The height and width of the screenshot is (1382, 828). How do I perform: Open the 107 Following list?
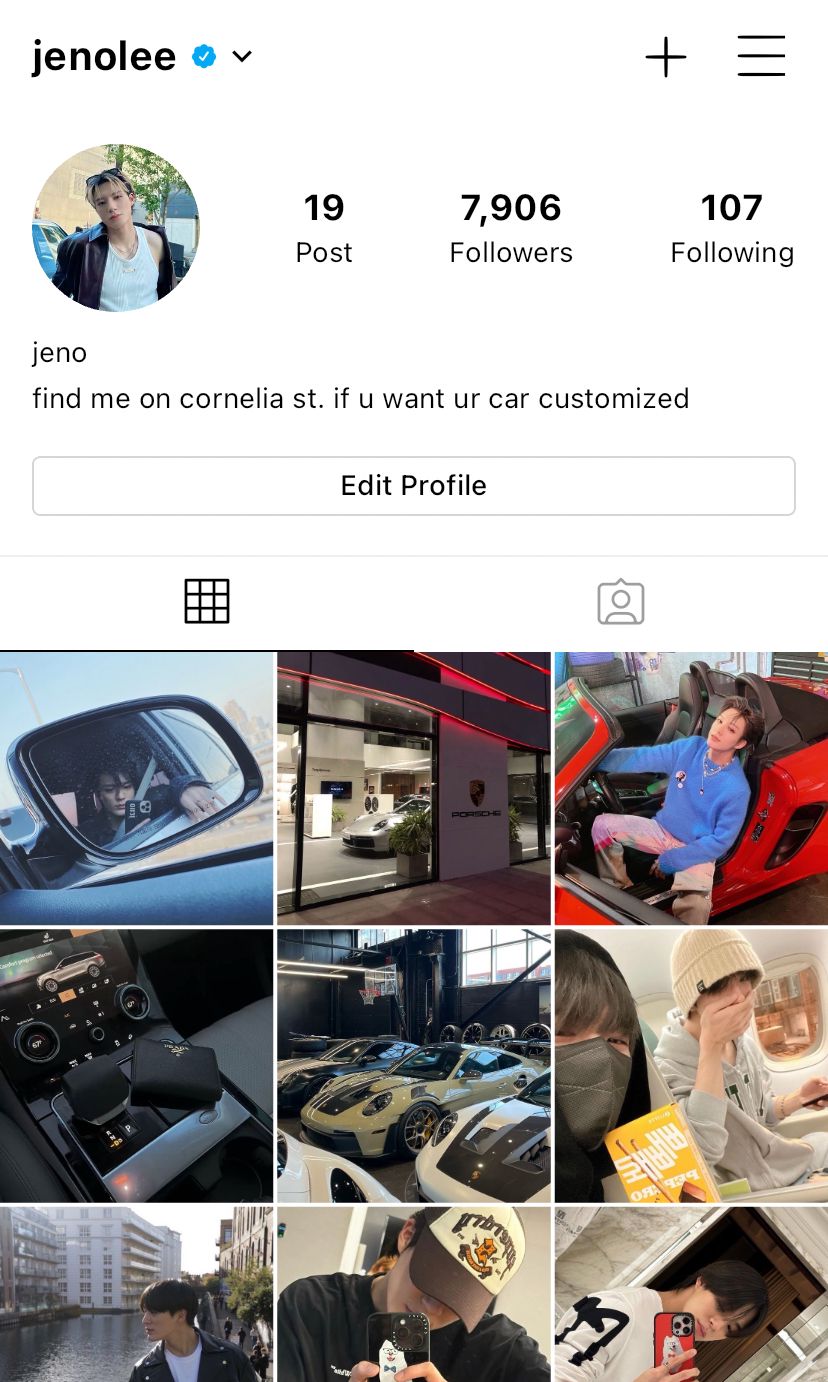(732, 229)
